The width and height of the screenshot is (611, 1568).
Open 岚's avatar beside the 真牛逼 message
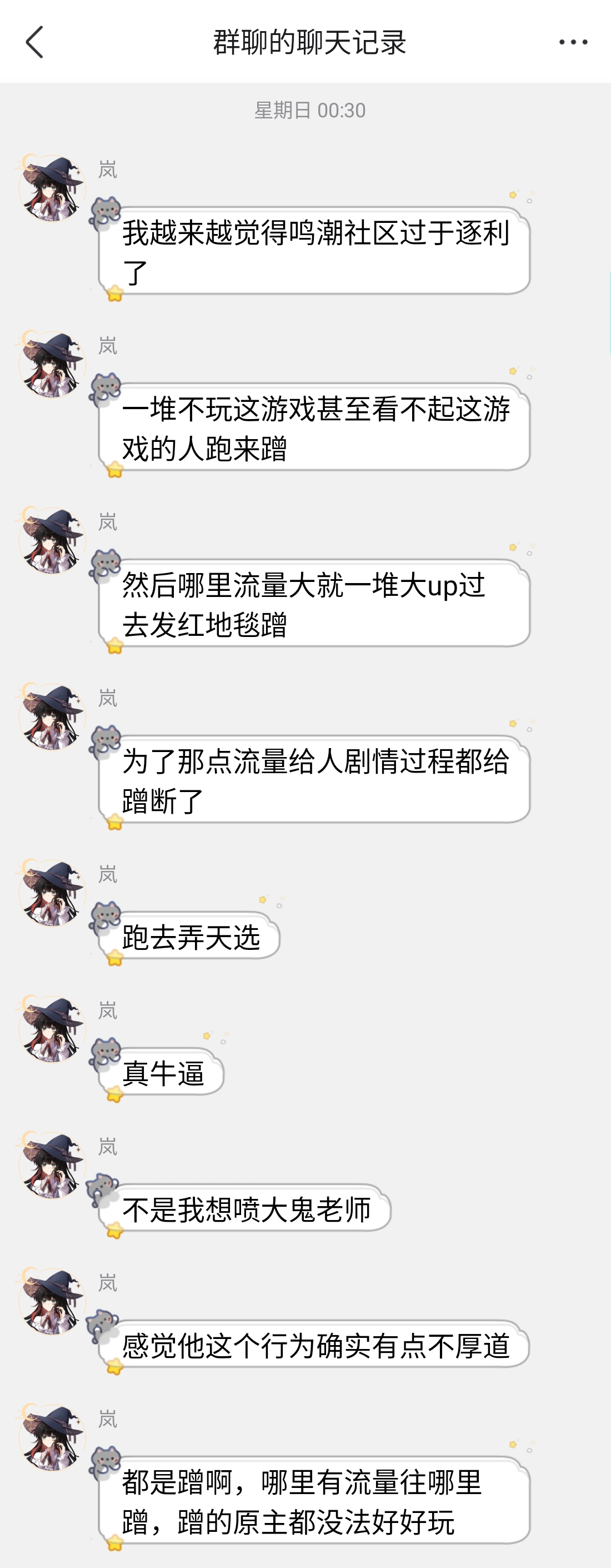(x=52, y=1030)
